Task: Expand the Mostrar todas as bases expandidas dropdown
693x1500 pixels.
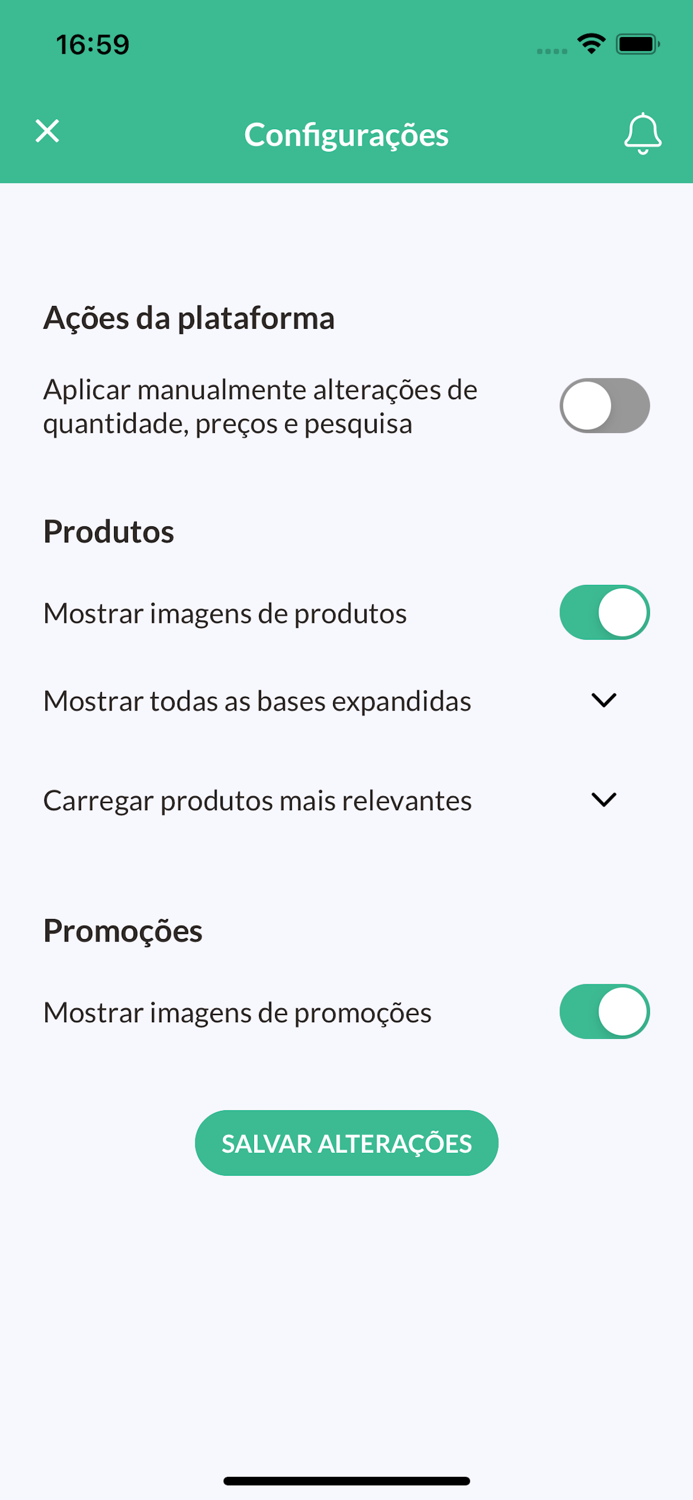Action: tap(603, 701)
